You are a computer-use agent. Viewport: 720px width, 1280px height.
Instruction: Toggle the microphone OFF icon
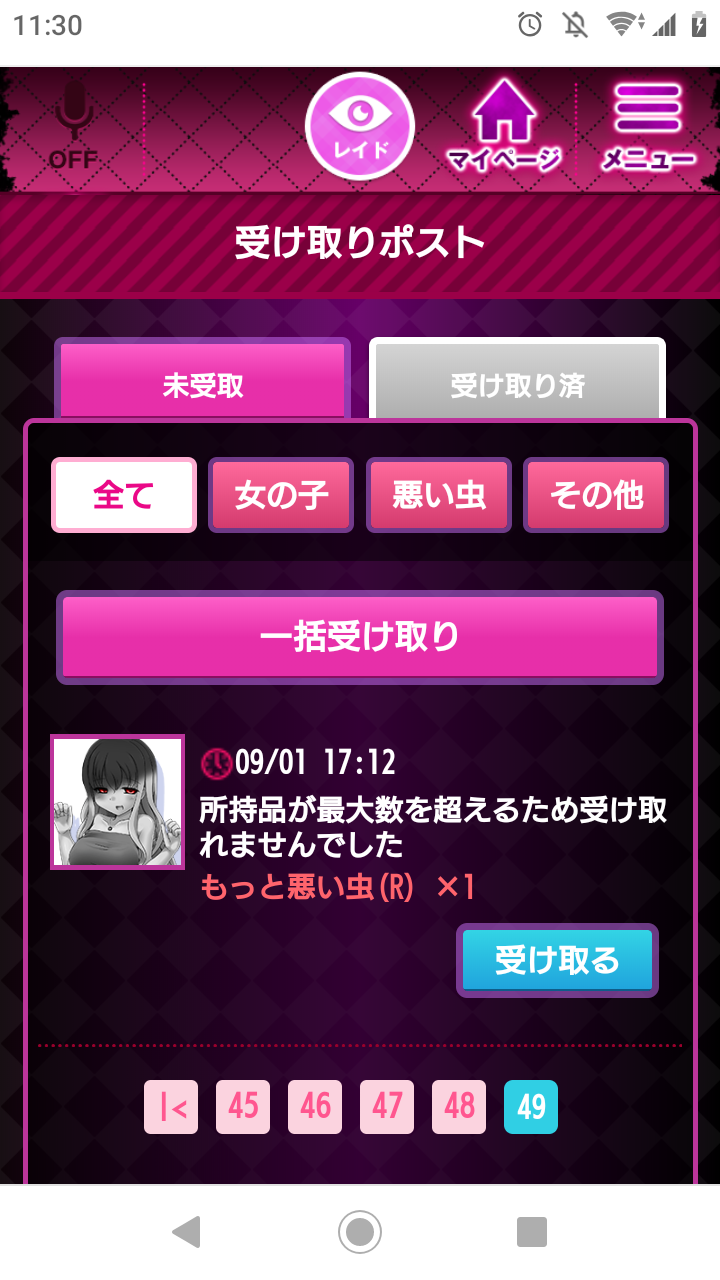(x=73, y=126)
